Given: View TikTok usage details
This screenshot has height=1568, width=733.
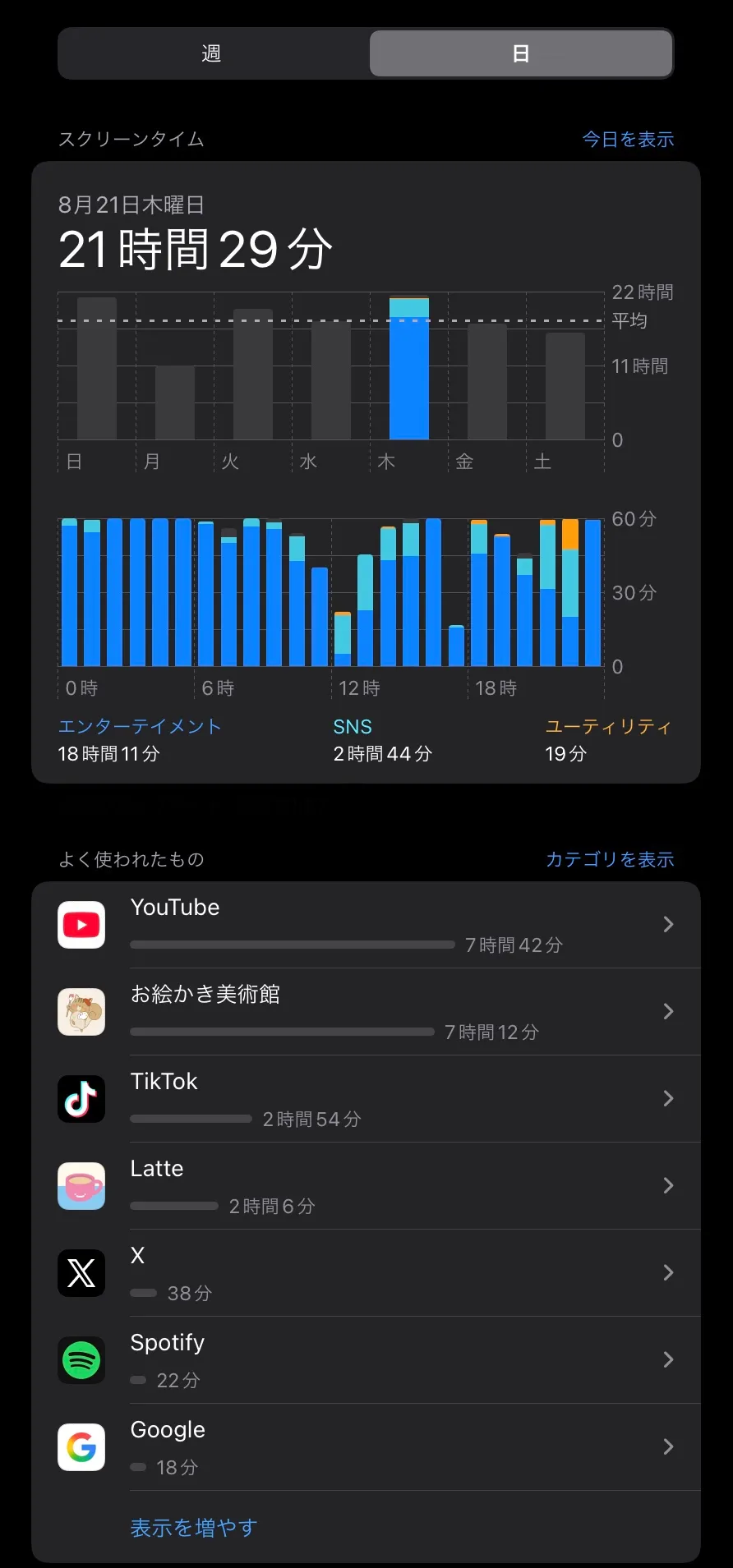Looking at the screenshot, I should (x=366, y=1099).
